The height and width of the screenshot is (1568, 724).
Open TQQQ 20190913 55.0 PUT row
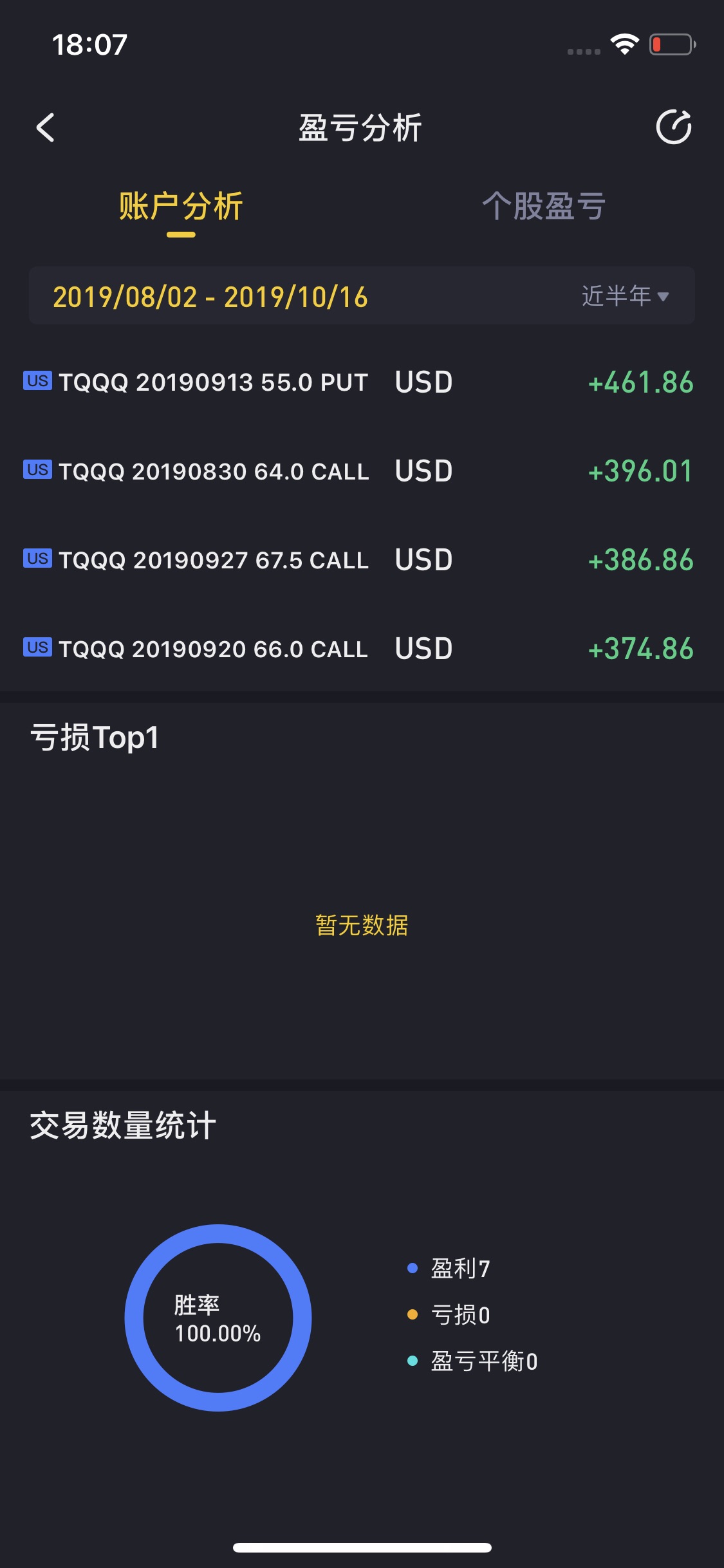360,382
